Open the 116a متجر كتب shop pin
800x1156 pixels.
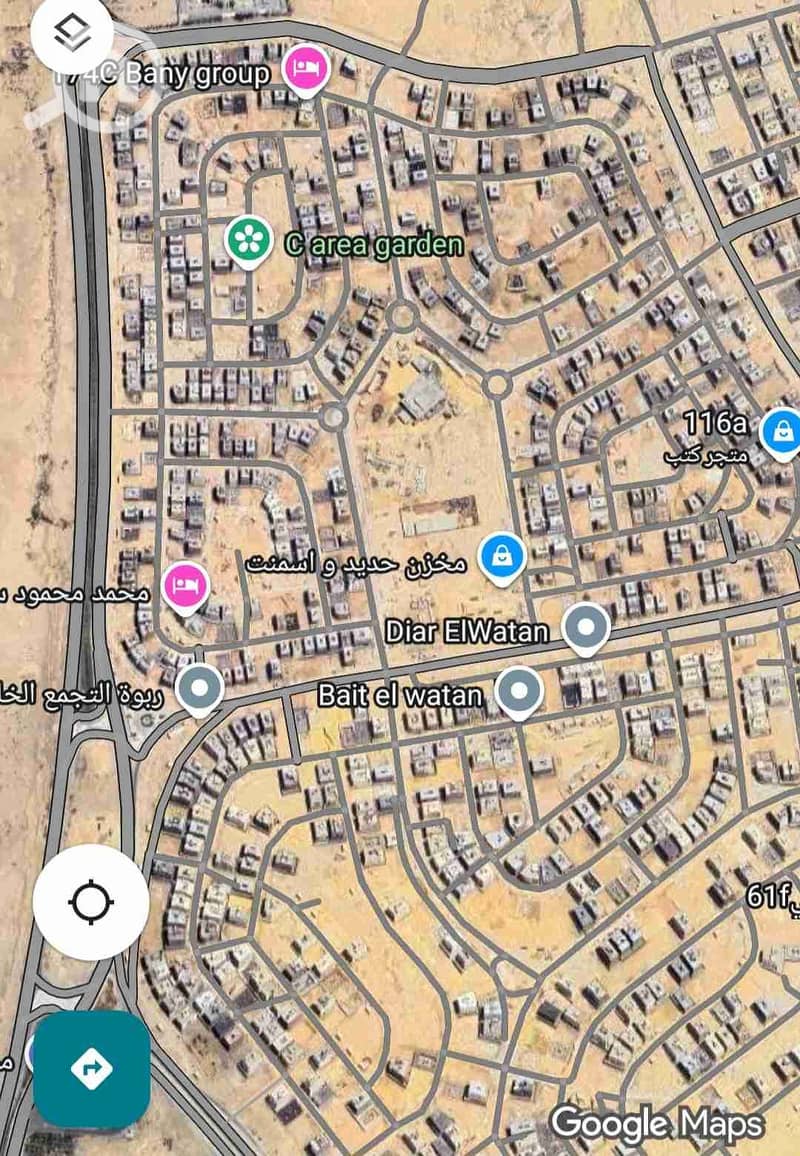[780, 432]
